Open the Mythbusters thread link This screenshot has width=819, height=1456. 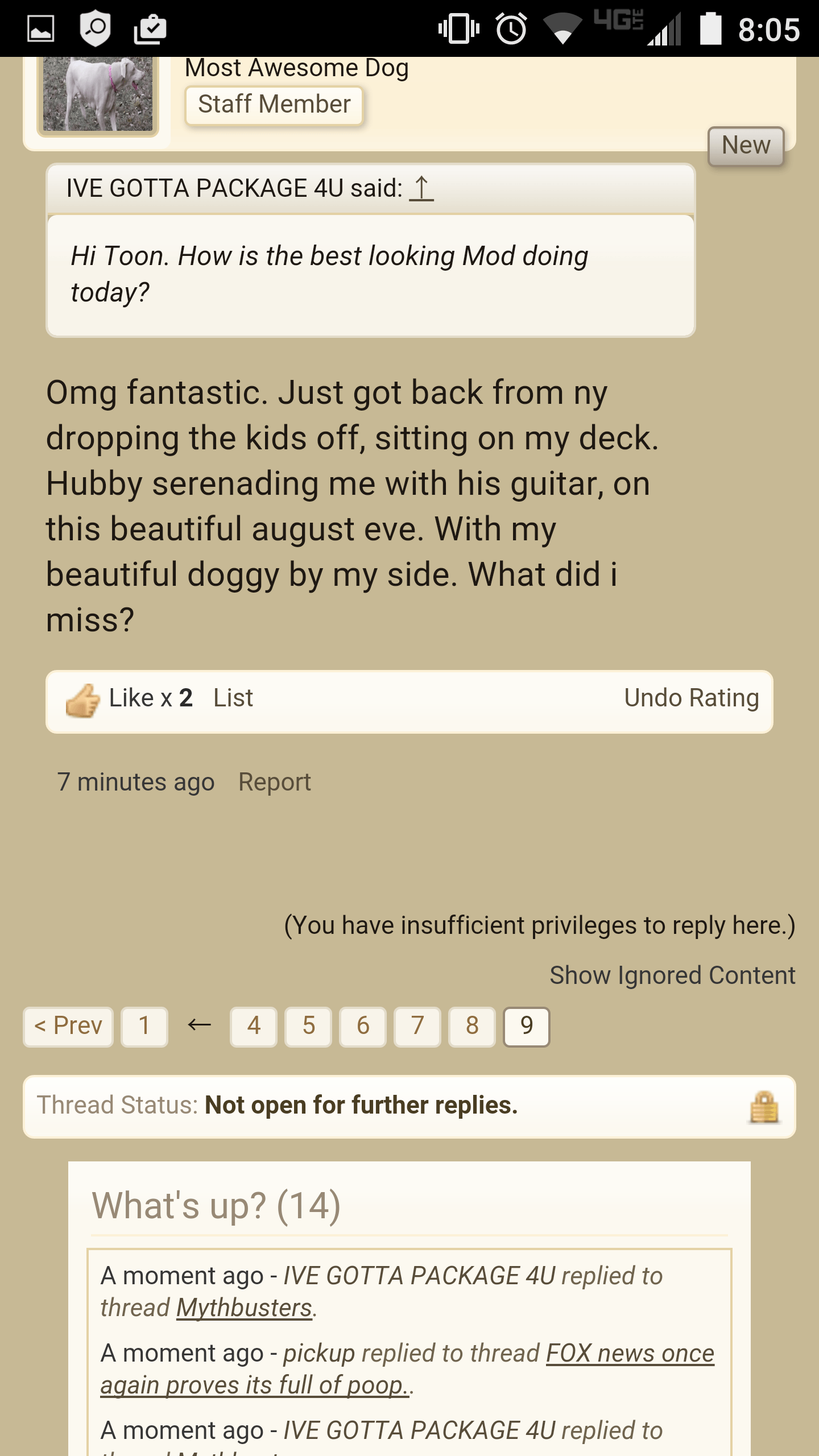pyautogui.click(x=245, y=1308)
